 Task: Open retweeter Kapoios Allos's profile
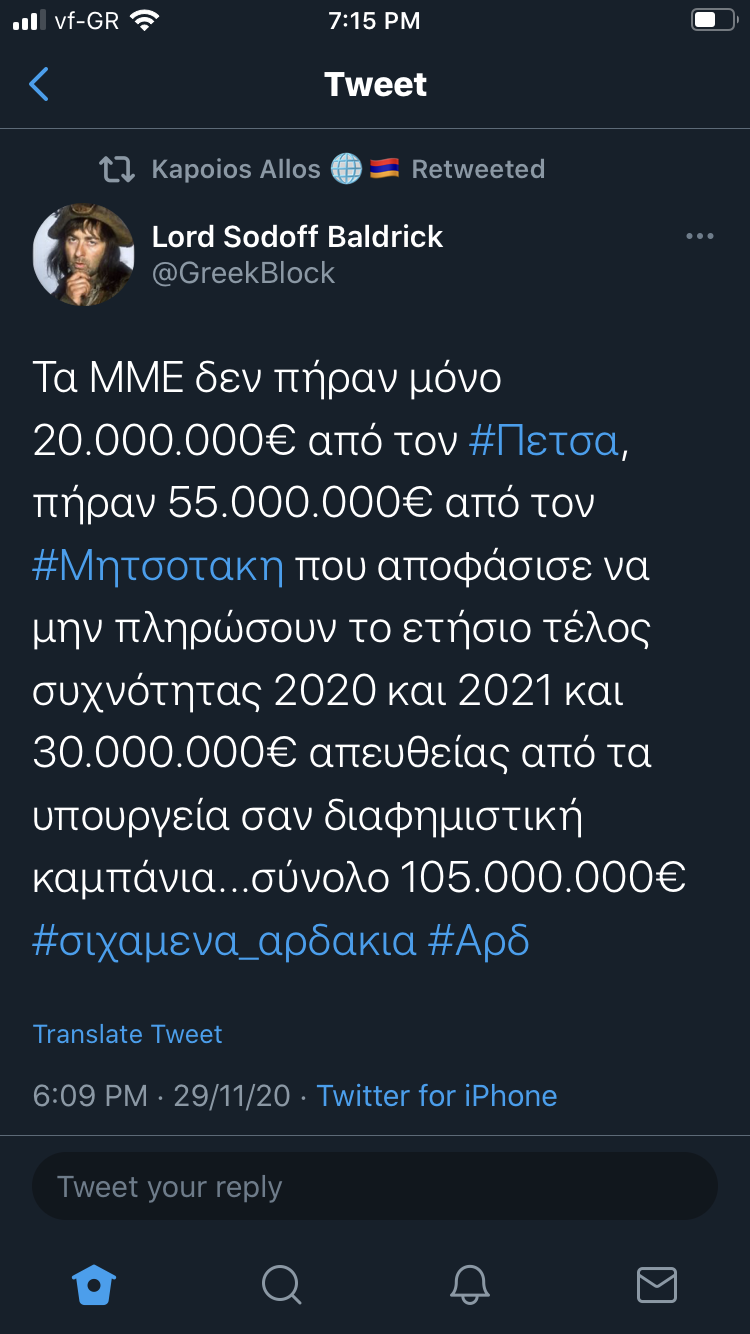pyautogui.click(x=236, y=169)
